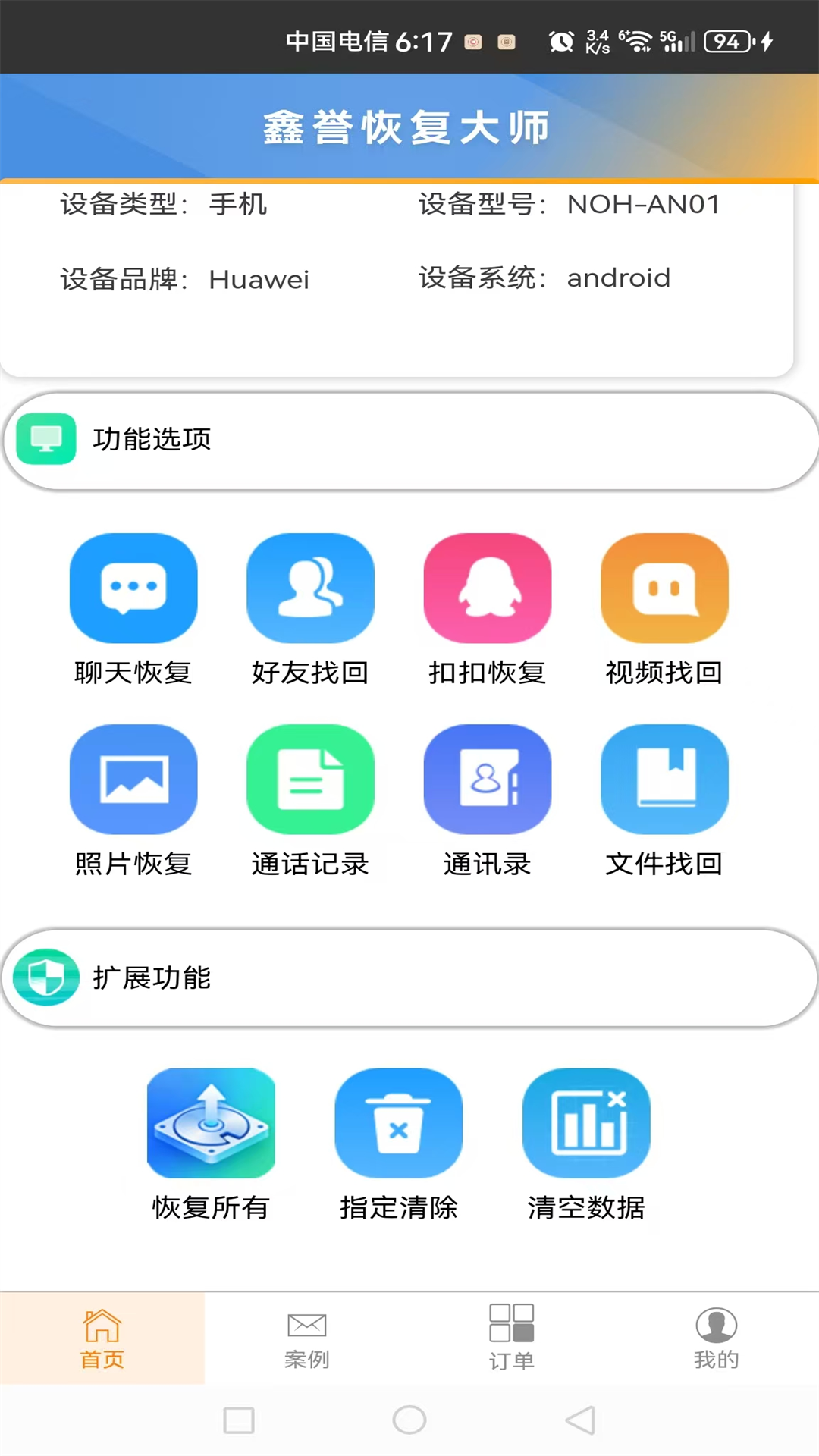Image resolution: width=819 pixels, height=1456 pixels.
Task: Open the 我的 profile tab
Action: [x=716, y=1338]
